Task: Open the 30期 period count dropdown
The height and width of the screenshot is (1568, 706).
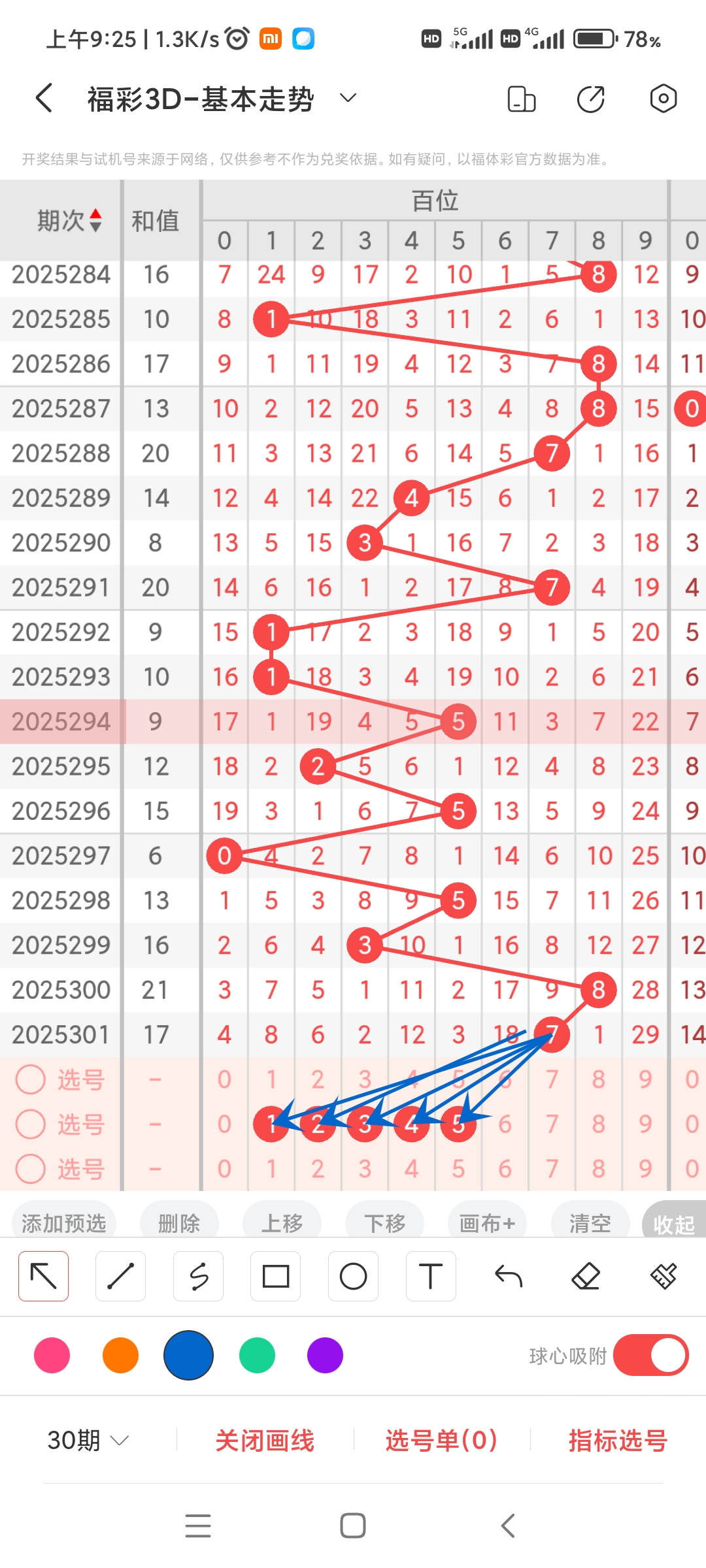Action: click(88, 1440)
